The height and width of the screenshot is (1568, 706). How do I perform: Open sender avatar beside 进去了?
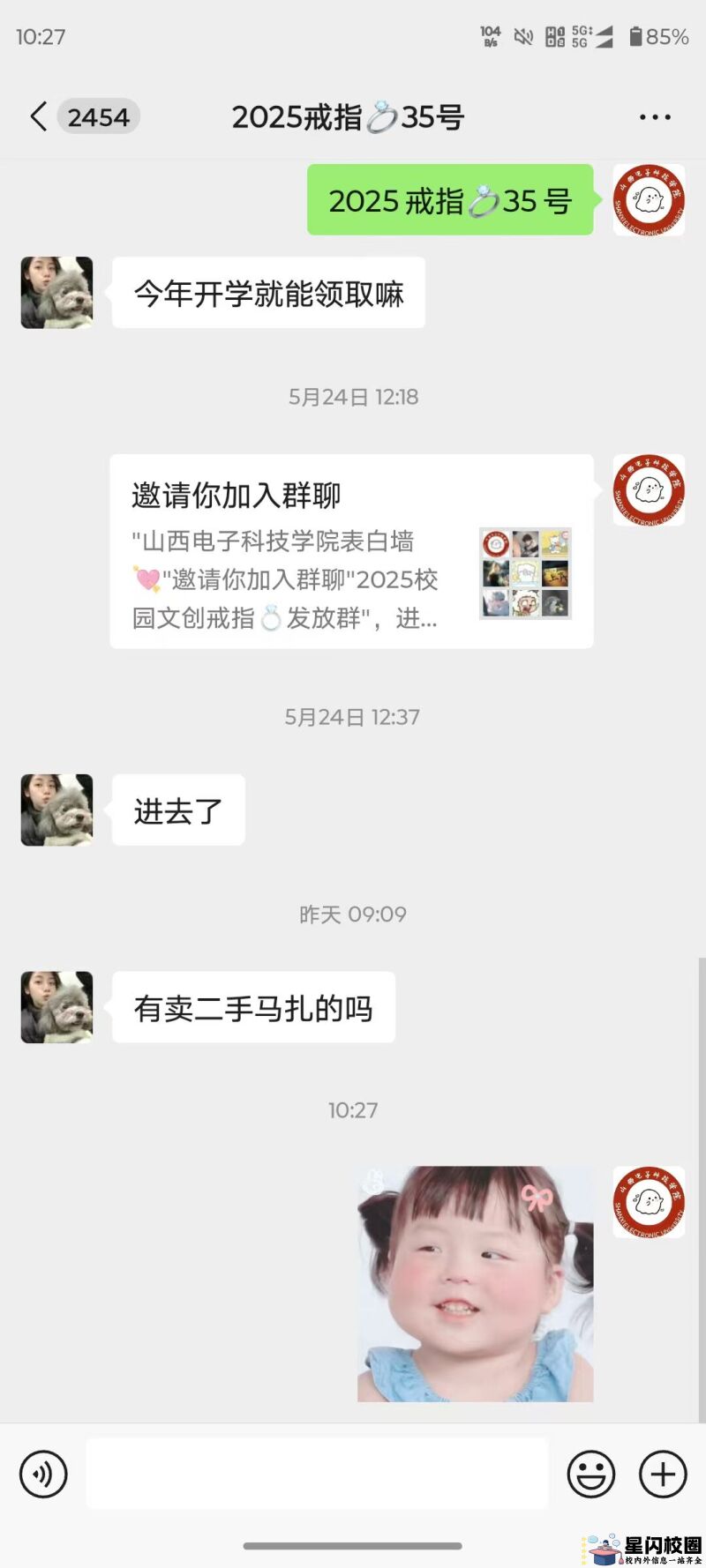(x=57, y=810)
